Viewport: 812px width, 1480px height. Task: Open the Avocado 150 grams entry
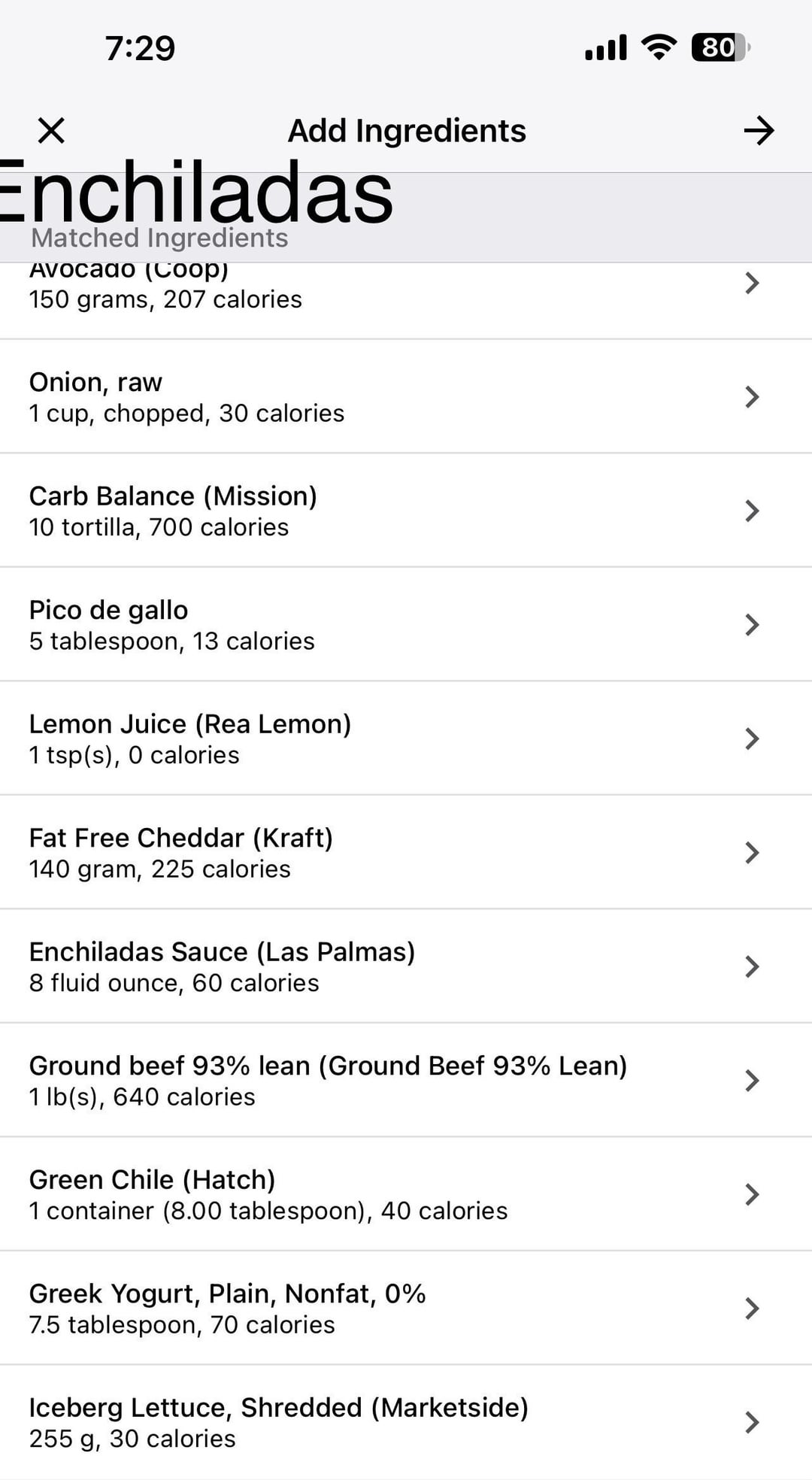coord(406,300)
